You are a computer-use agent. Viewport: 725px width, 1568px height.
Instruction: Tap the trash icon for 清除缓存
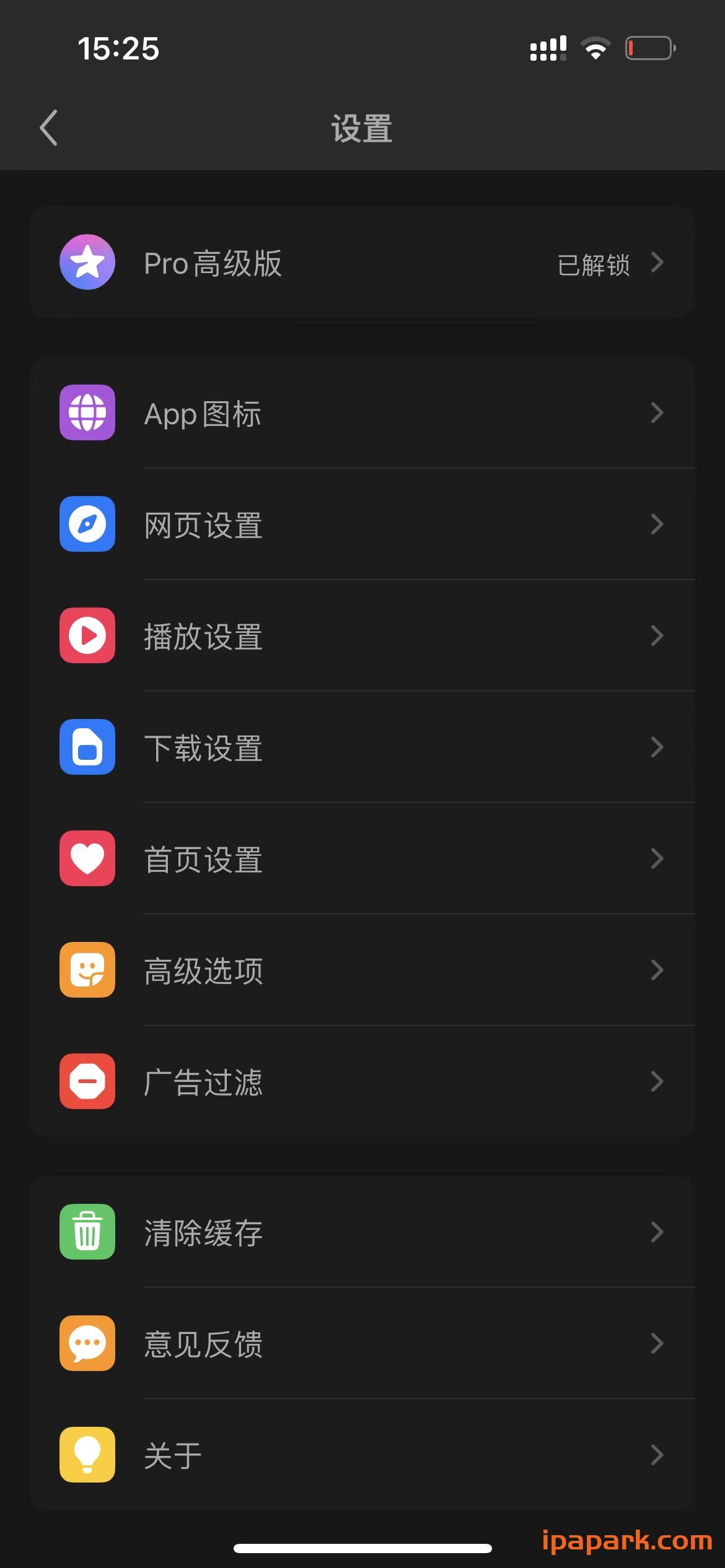[87, 1232]
